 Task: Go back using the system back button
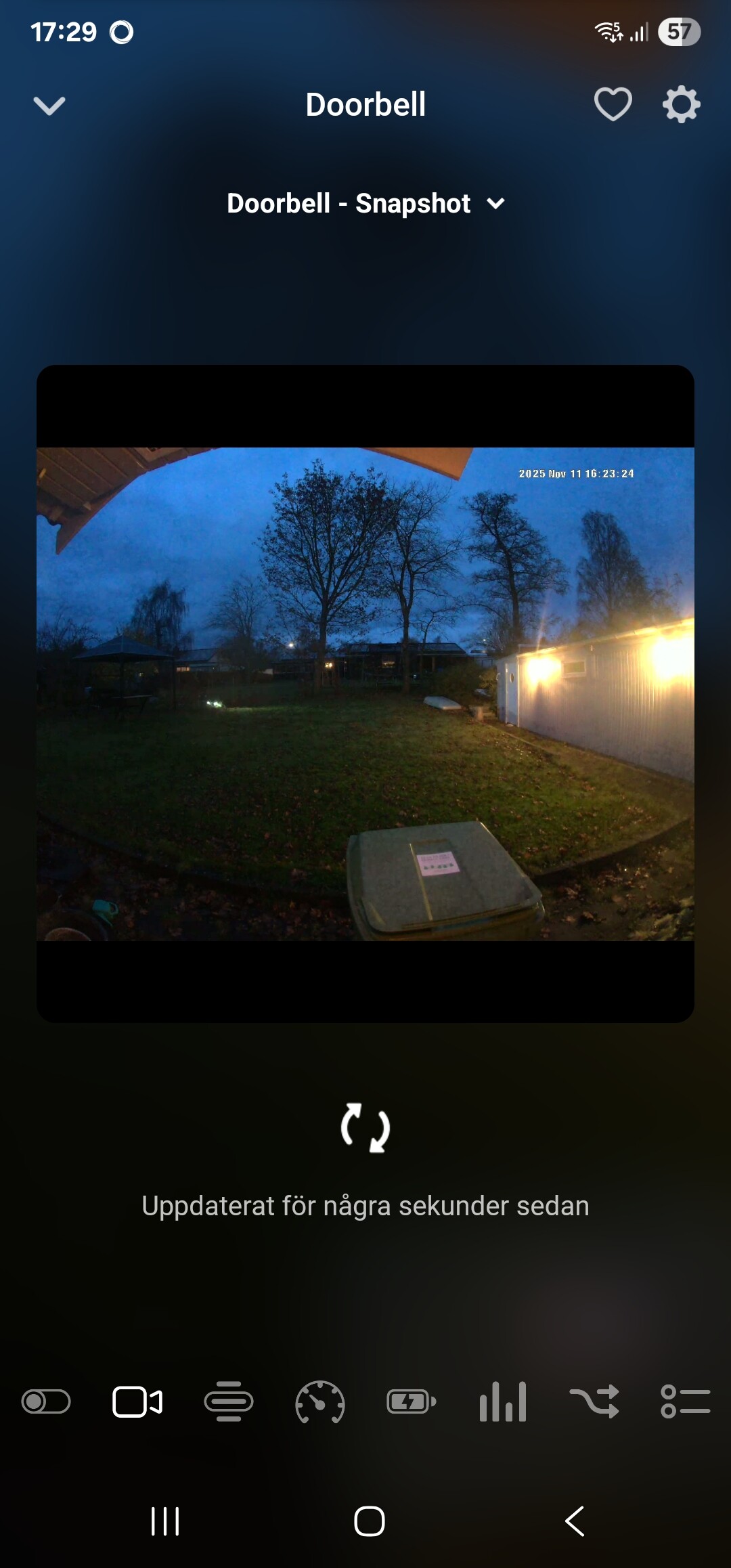[x=575, y=1521]
